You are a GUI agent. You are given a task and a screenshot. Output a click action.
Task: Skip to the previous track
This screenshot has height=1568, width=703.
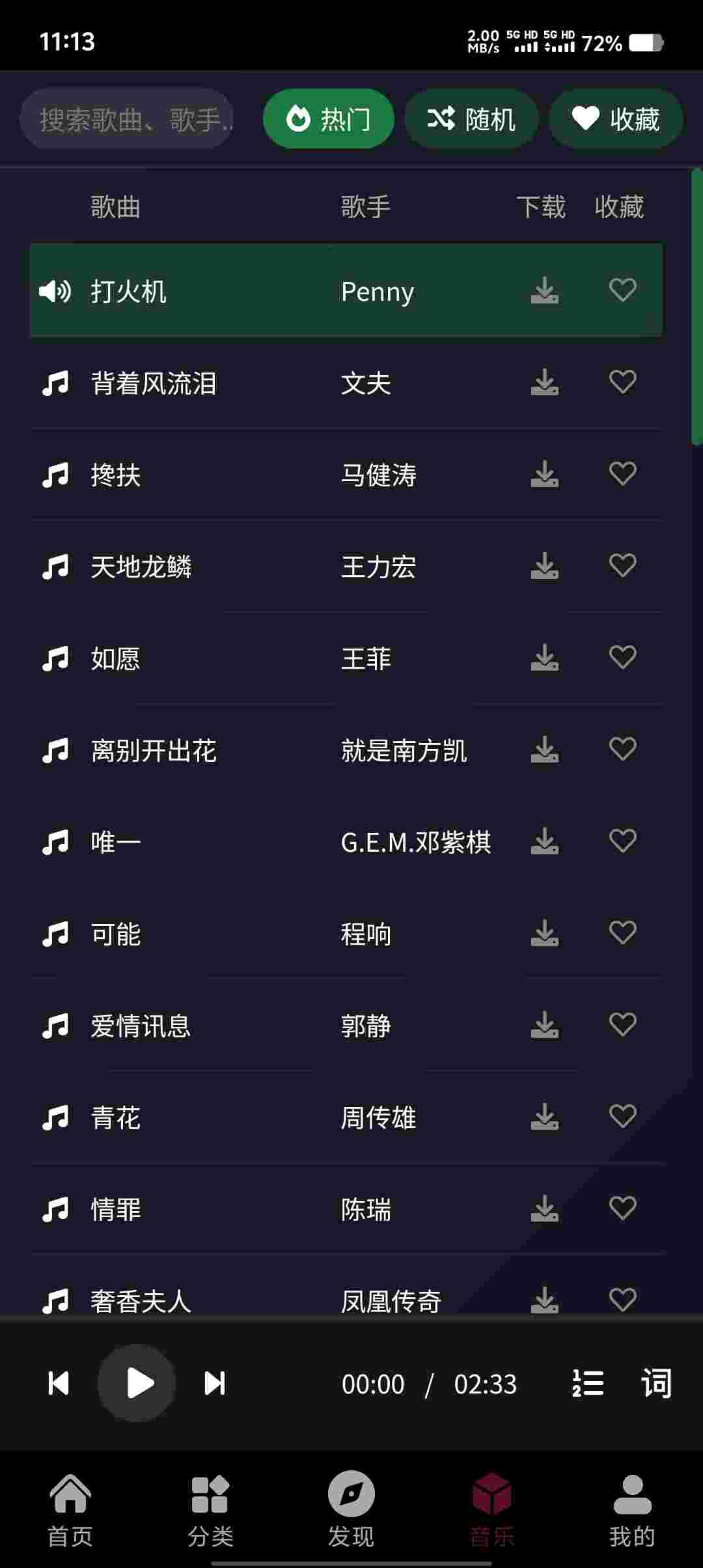coord(59,1384)
